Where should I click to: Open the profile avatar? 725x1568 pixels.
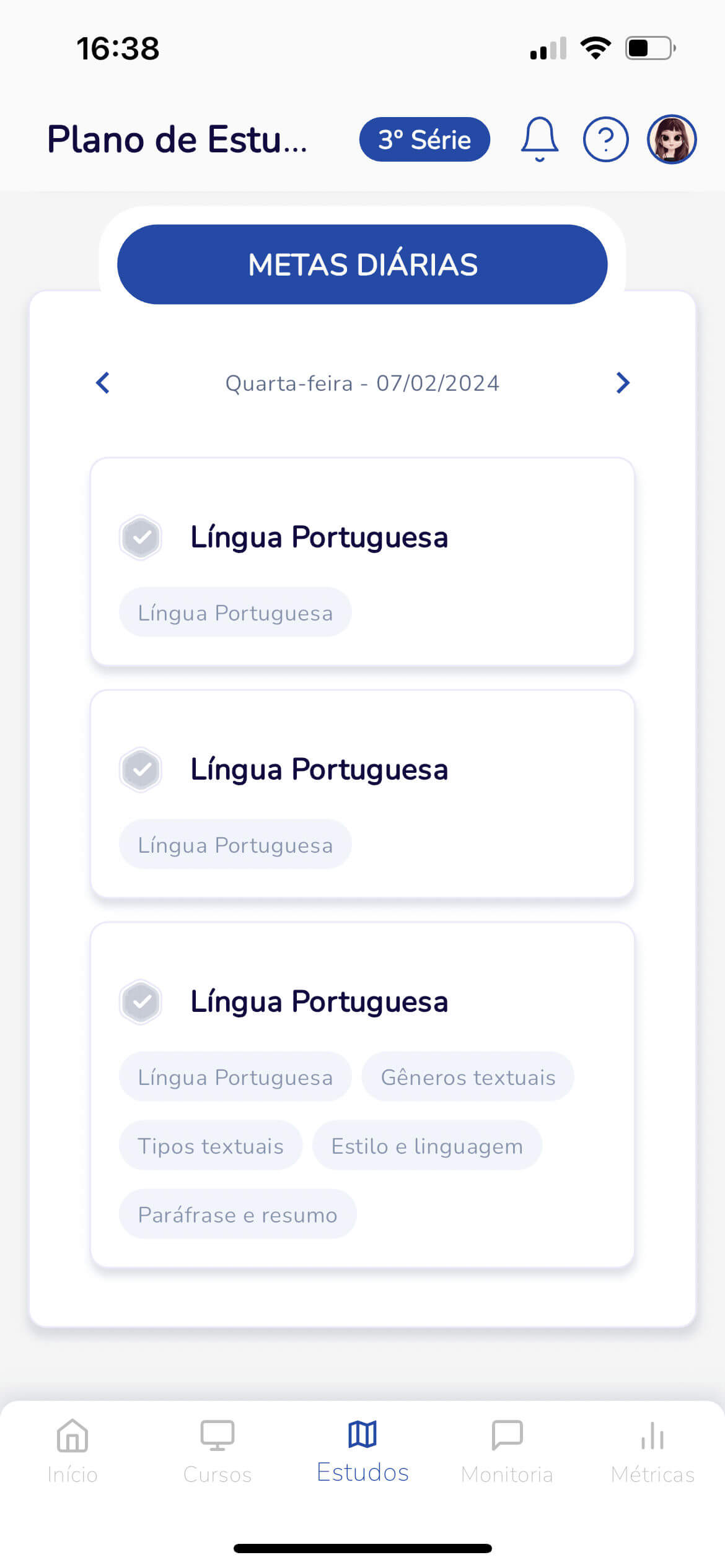672,139
